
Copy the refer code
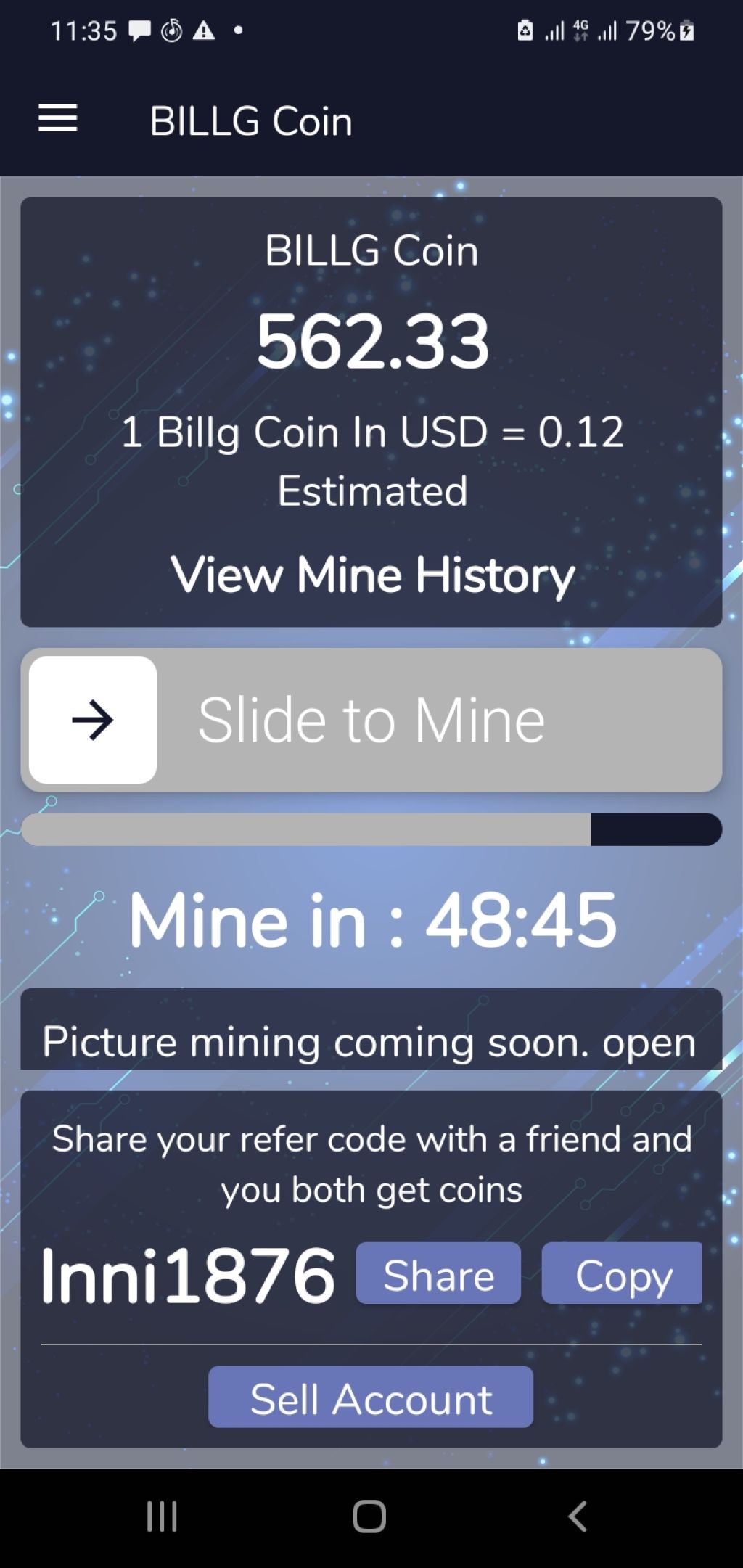pos(622,1274)
